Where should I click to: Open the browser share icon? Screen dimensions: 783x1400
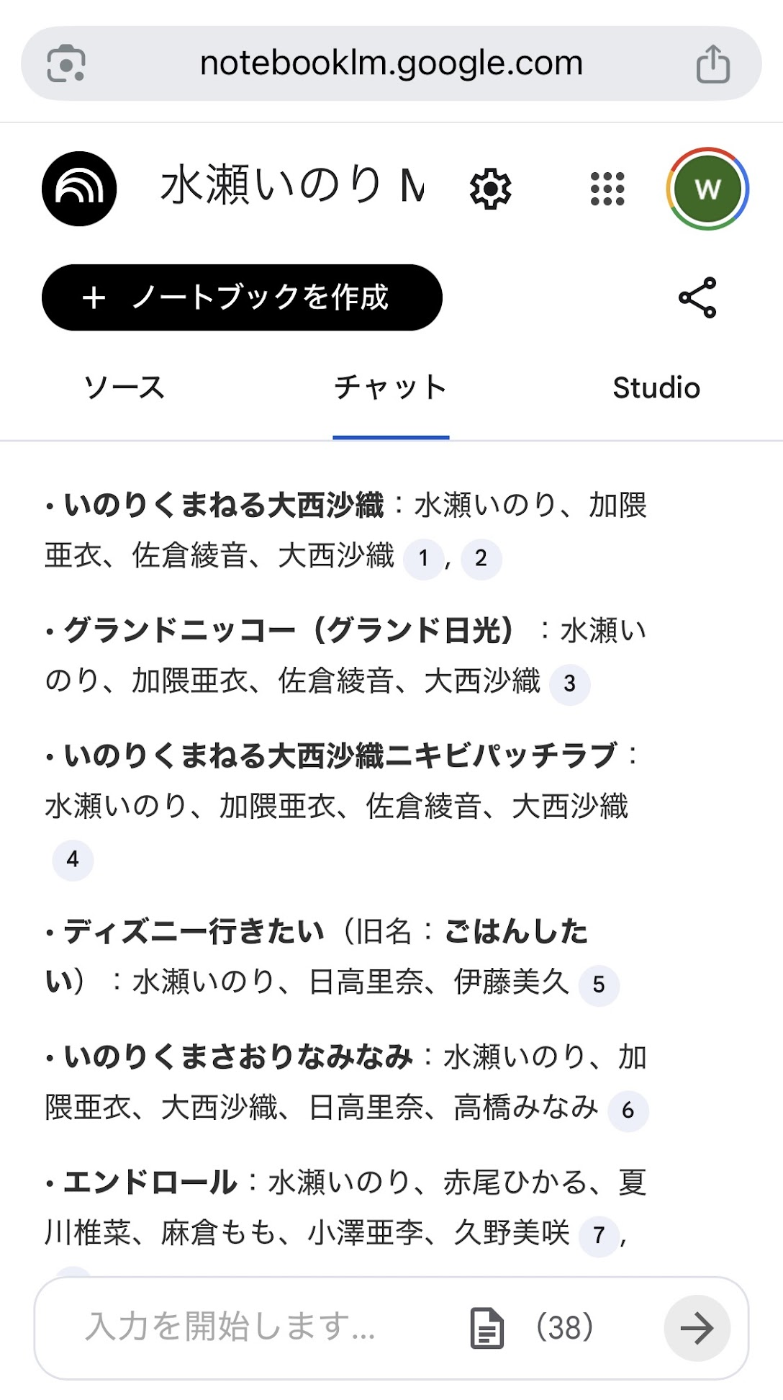coord(712,64)
